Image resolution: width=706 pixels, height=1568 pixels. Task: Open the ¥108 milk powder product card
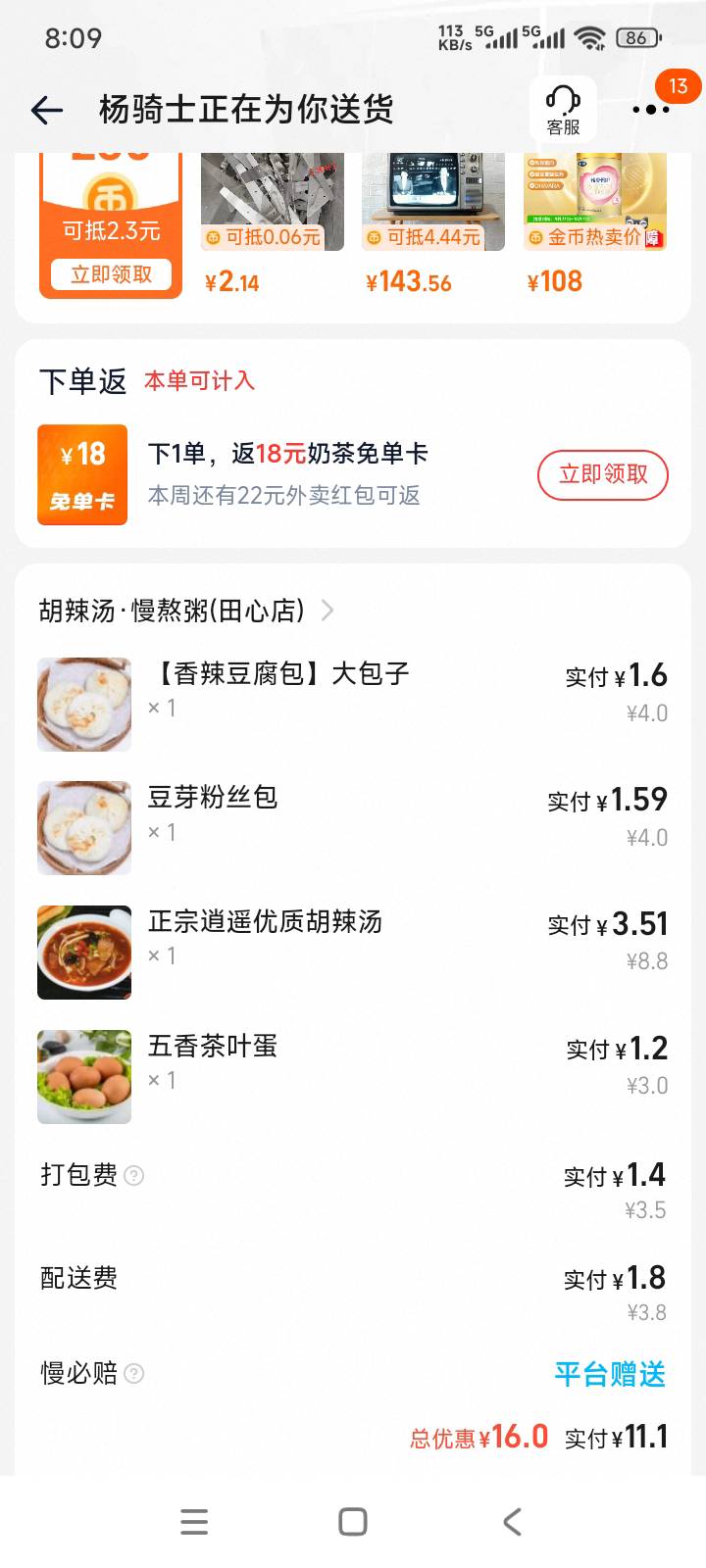(594, 225)
